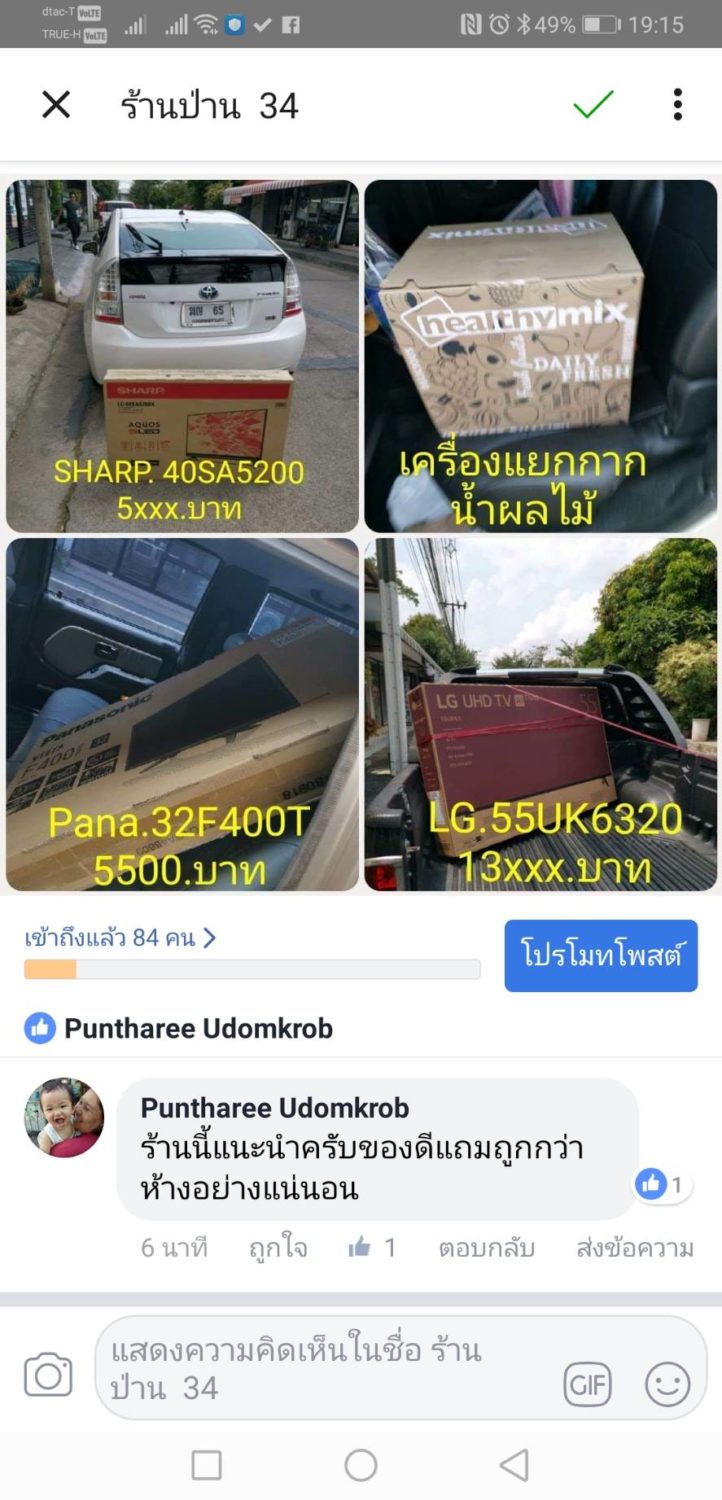Open the camera to attach a photo
Viewport: 722px width, 1500px height.
point(48,1374)
